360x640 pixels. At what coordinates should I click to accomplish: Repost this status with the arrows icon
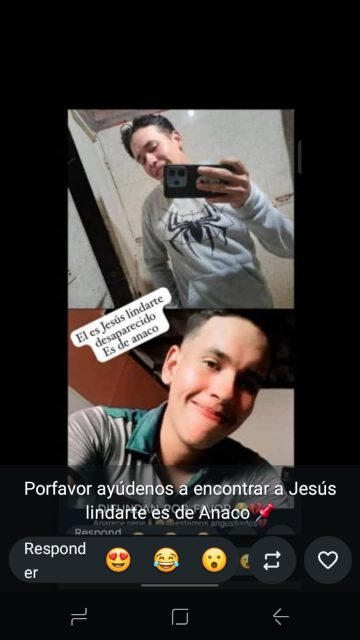[x=272, y=560]
